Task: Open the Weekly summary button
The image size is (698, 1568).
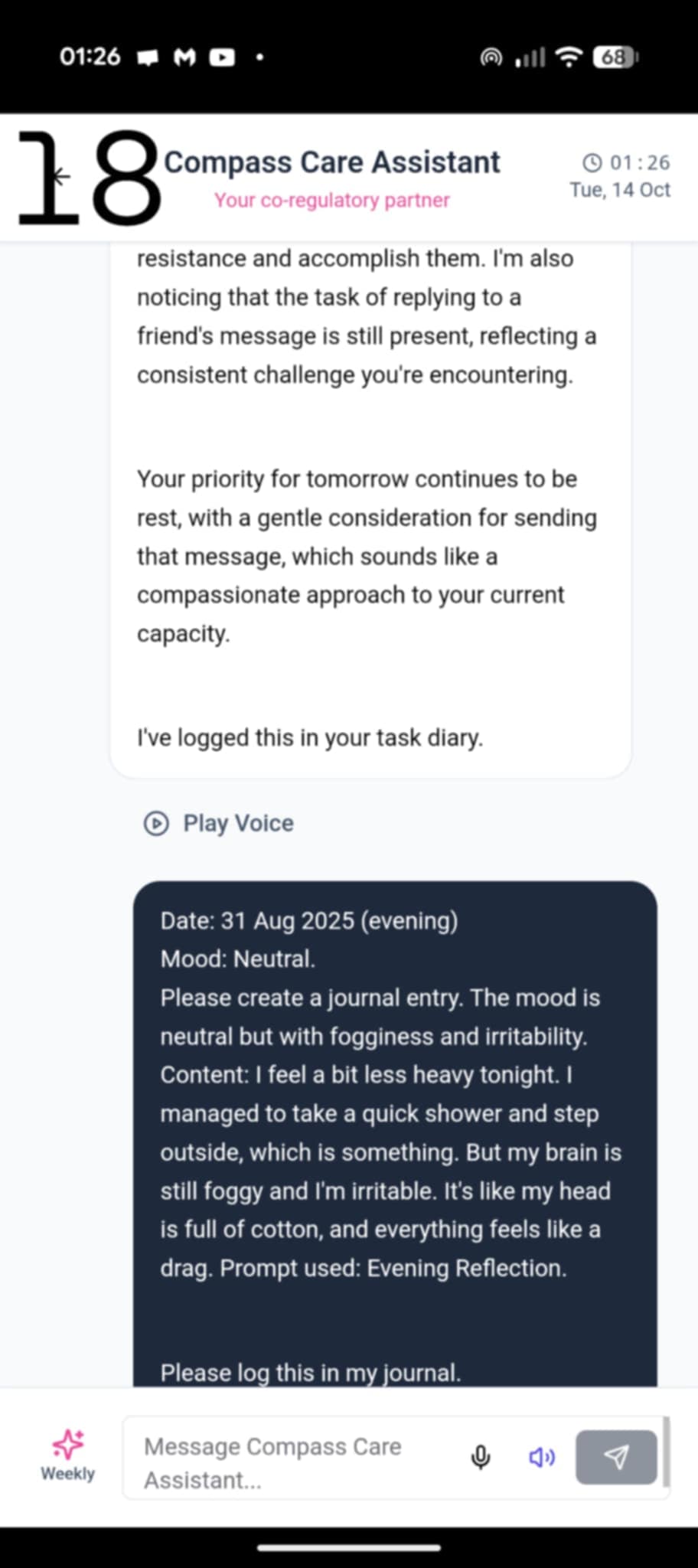Action: coord(67,1455)
